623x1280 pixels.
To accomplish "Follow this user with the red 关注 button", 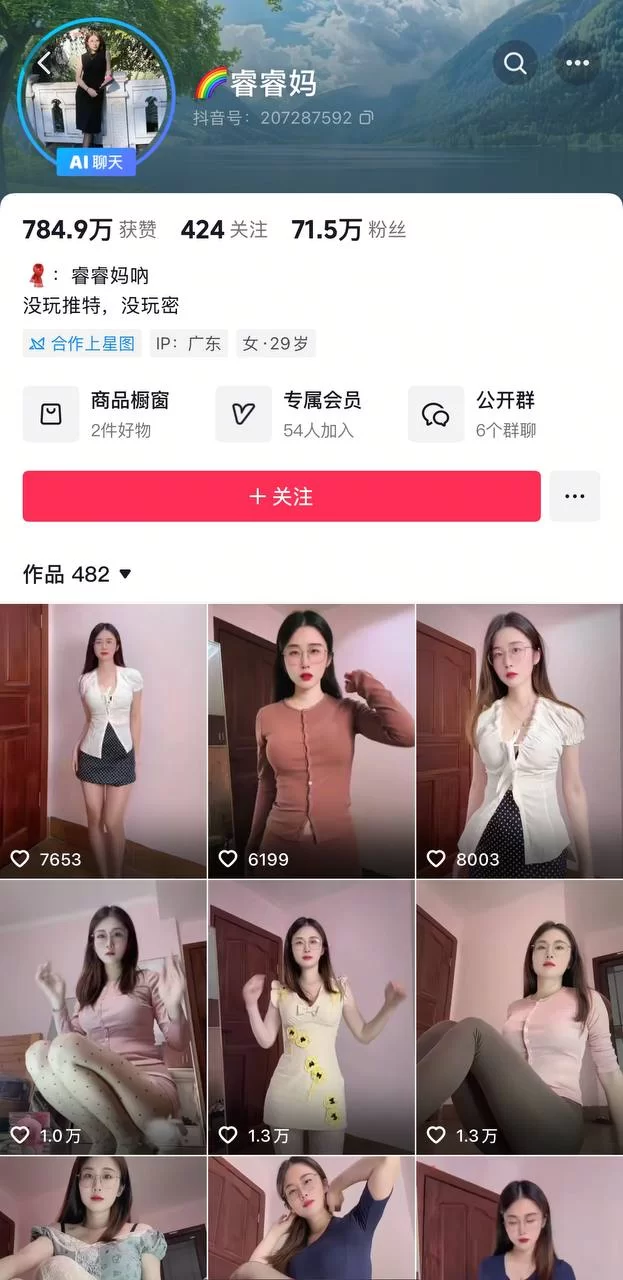I will (x=281, y=496).
